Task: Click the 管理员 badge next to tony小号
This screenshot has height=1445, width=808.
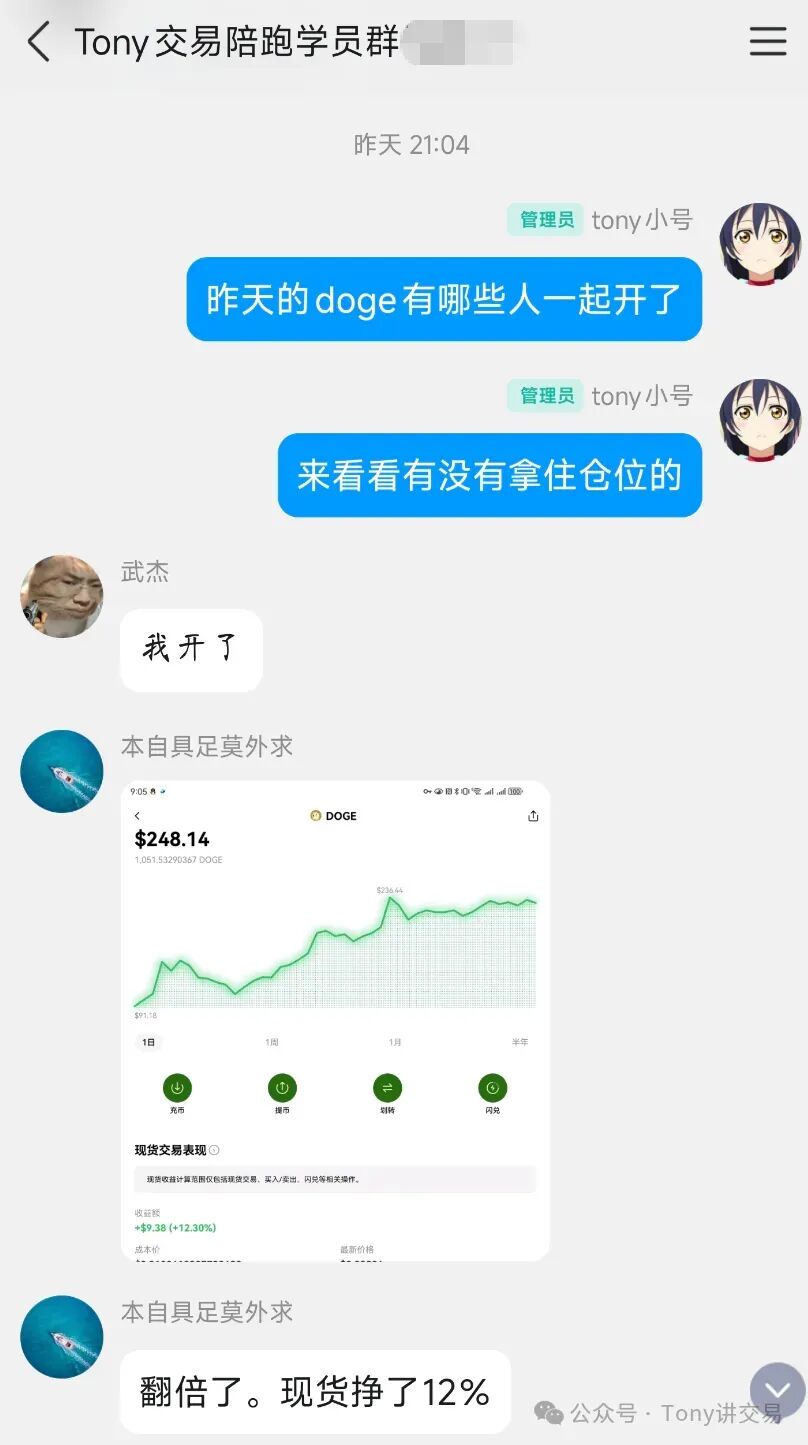Action: tap(544, 220)
